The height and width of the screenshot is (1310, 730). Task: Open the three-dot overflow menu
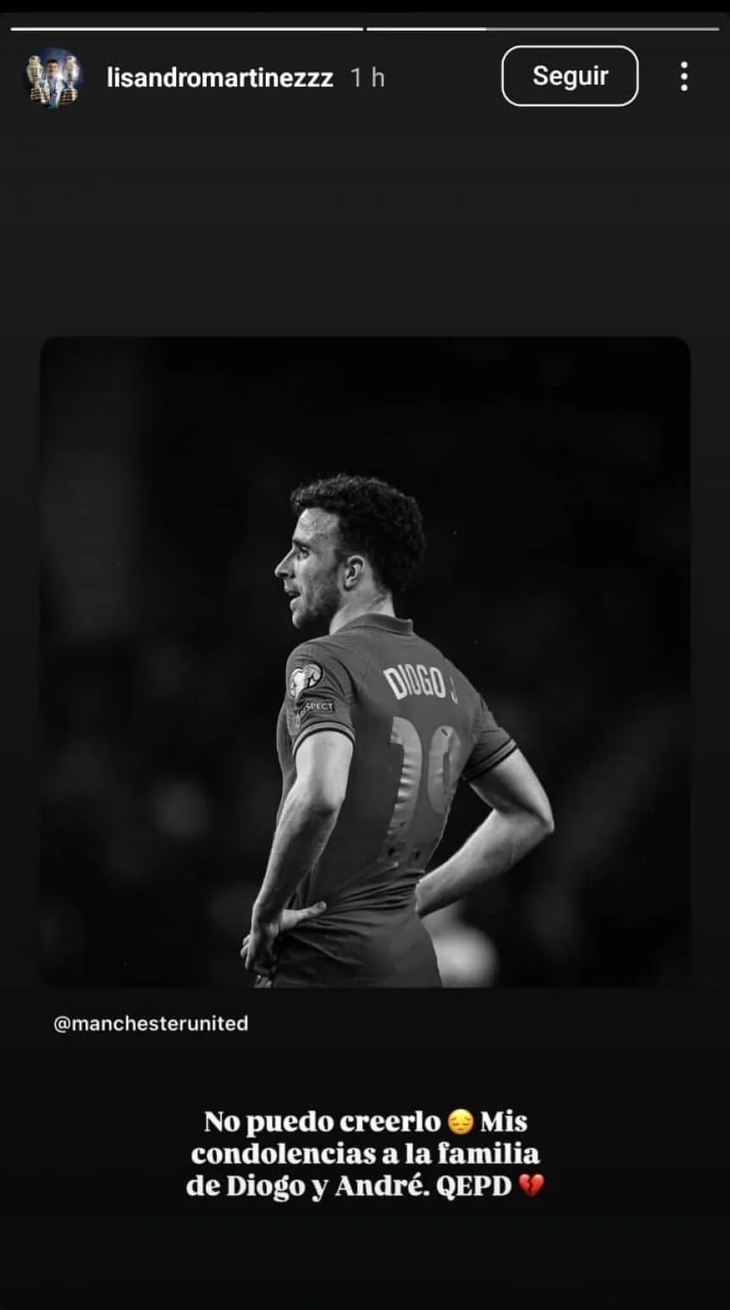[x=684, y=77]
